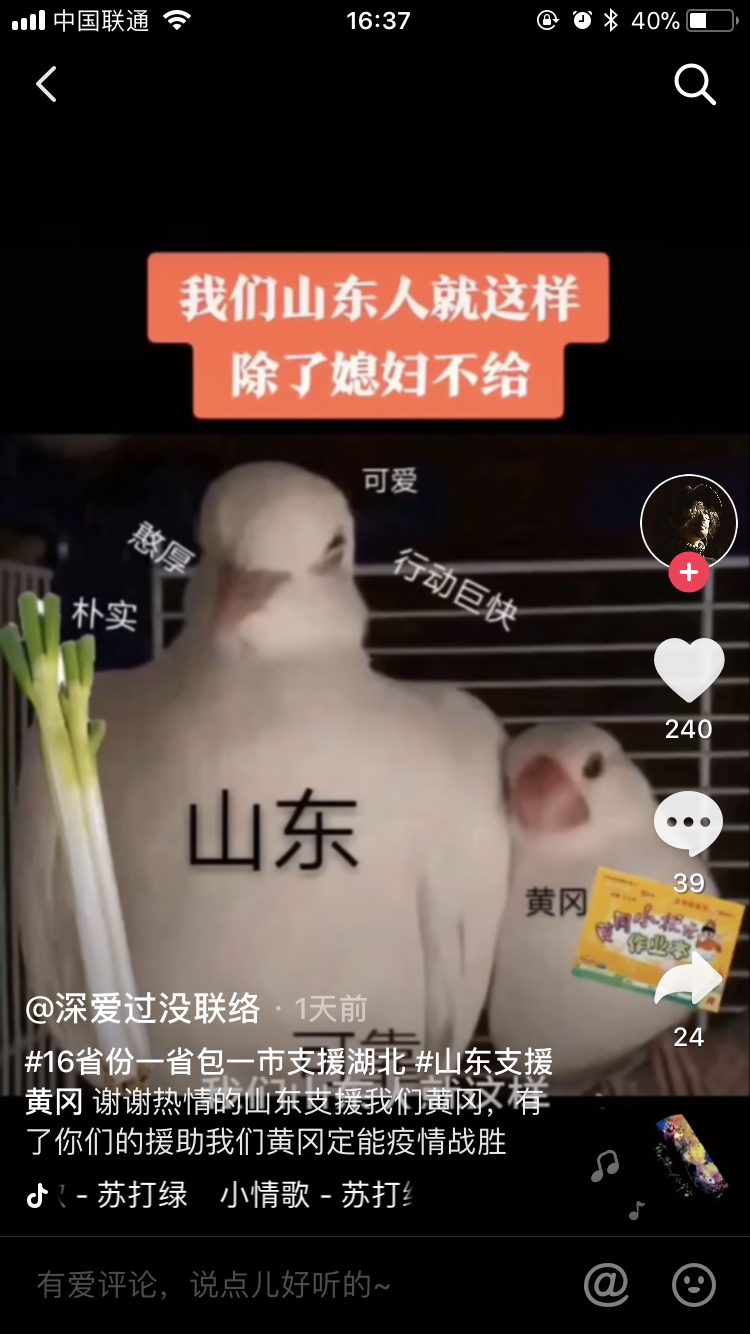Mention a friend with the @ icon
The width and height of the screenshot is (750, 1334).
(606, 1285)
